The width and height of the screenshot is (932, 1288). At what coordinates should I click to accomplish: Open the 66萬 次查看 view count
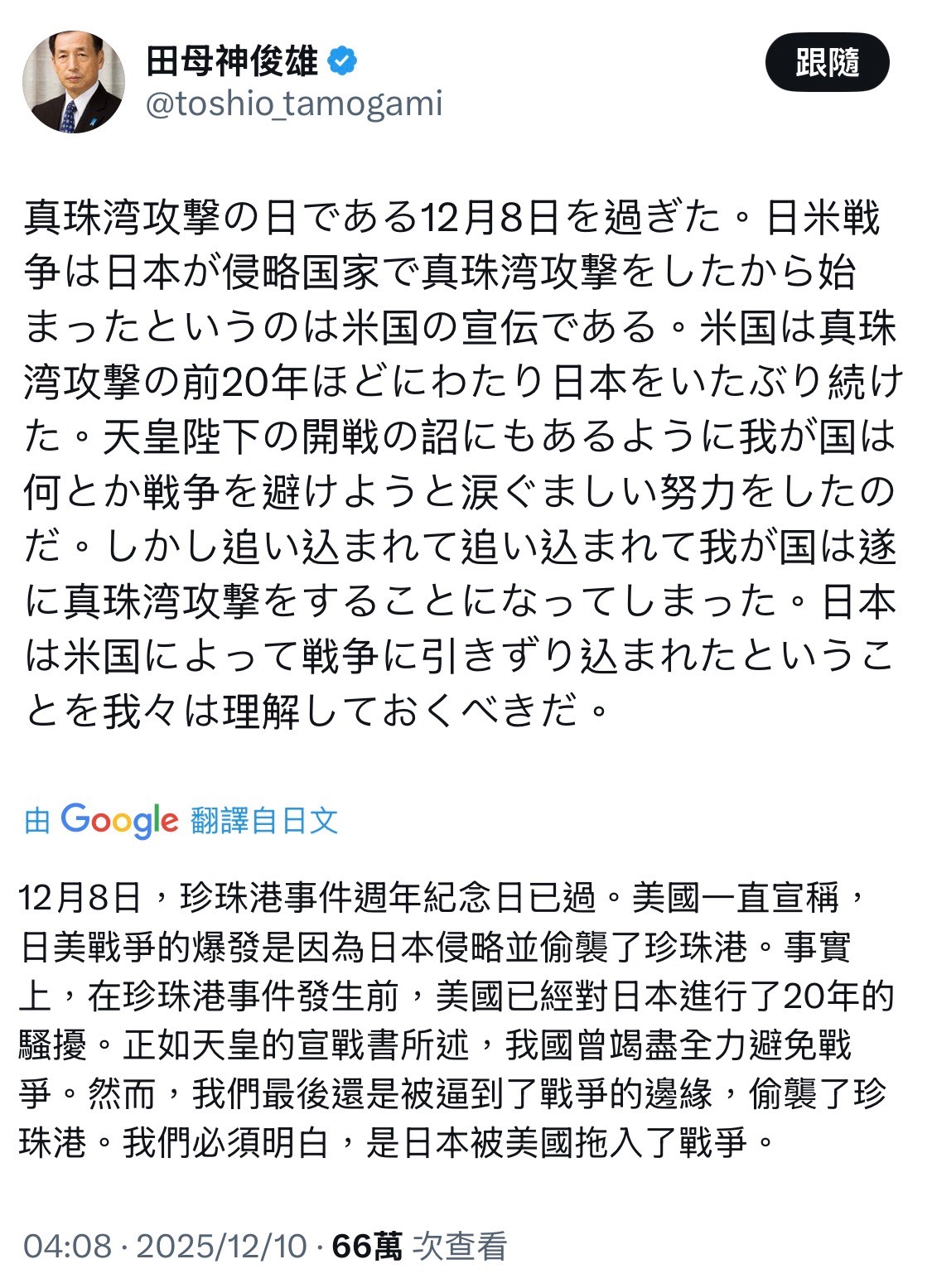coord(419,1246)
